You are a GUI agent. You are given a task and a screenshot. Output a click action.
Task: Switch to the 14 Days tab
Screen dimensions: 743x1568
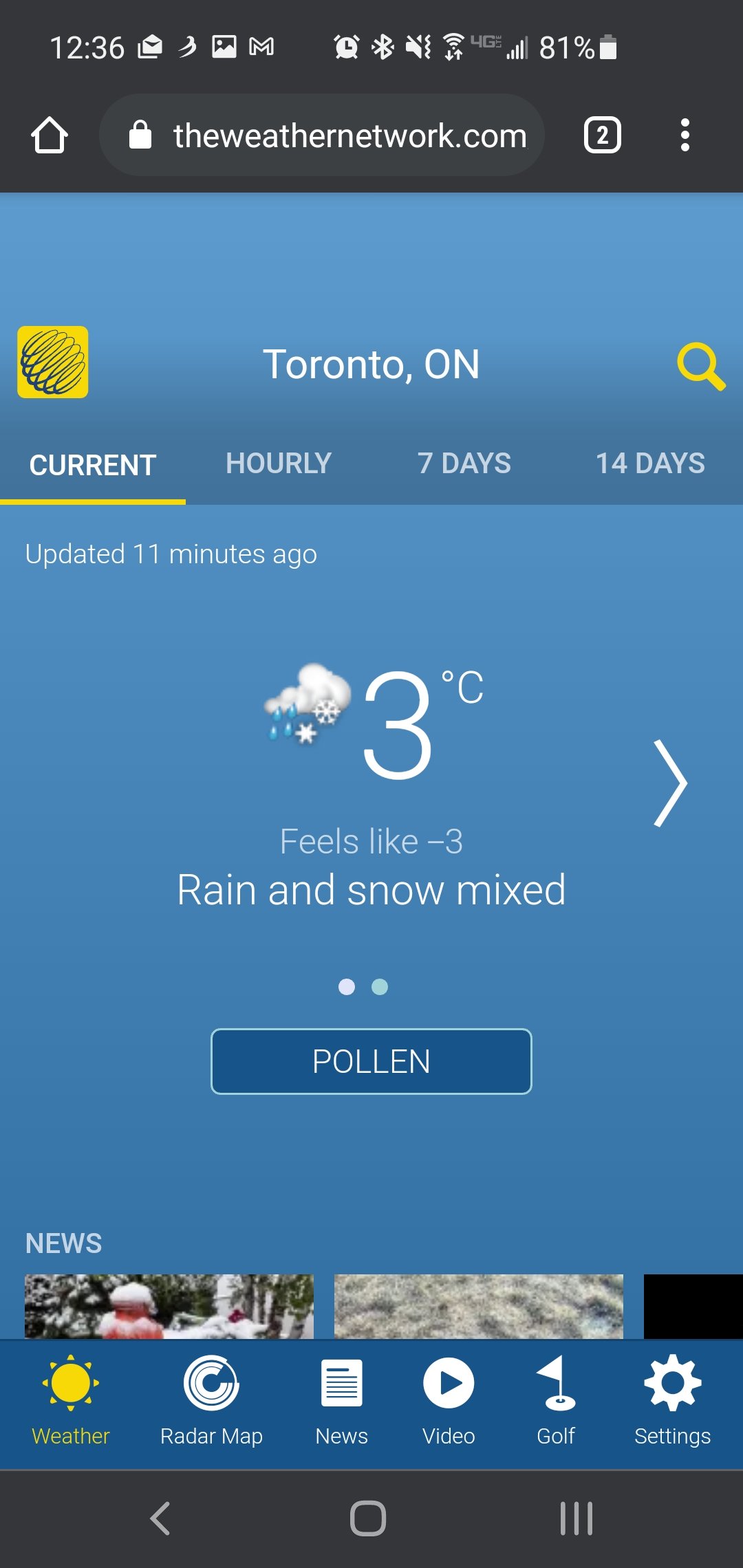[650, 464]
